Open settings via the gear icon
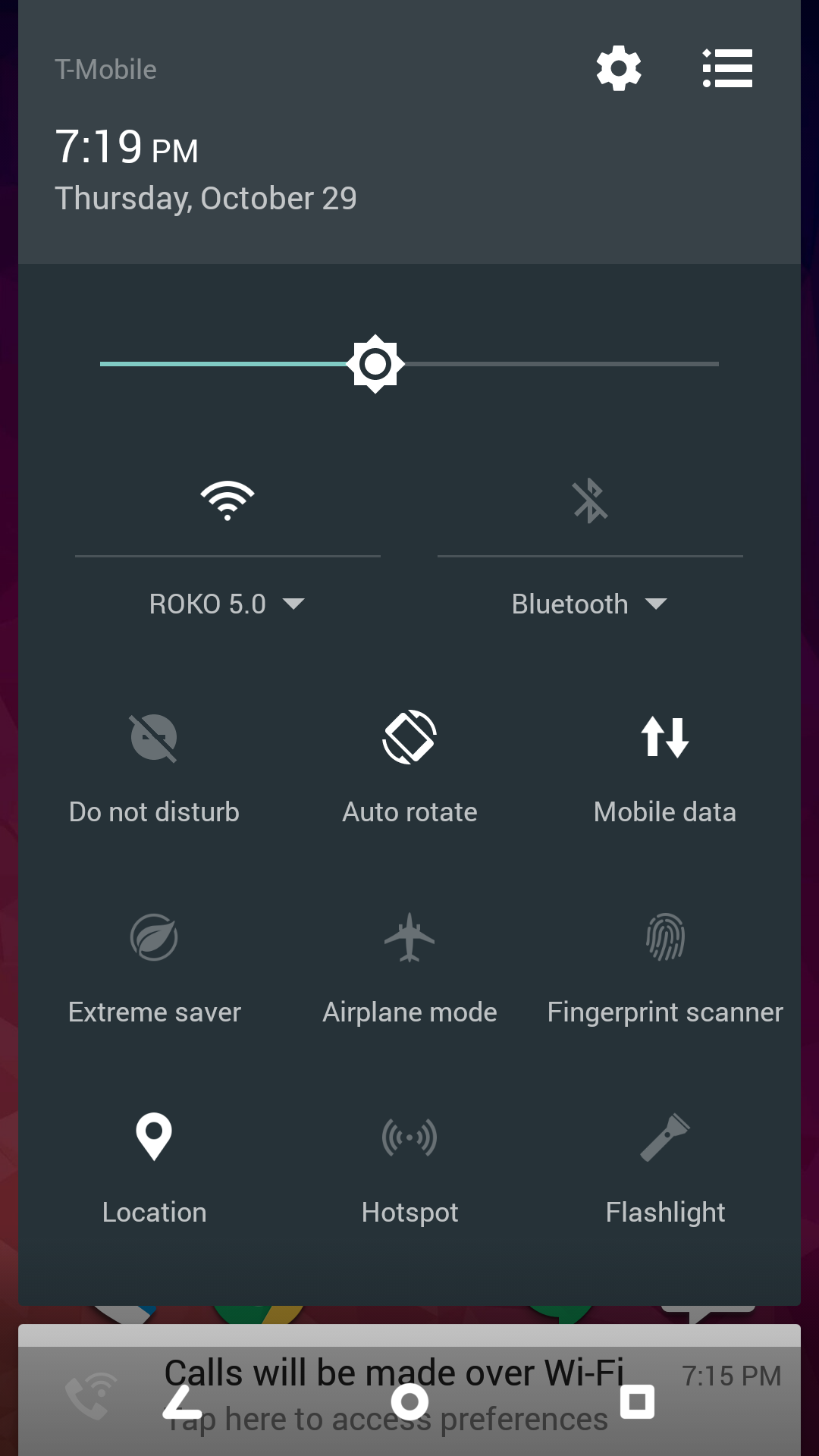819x1456 pixels. (x=619, y=68)
